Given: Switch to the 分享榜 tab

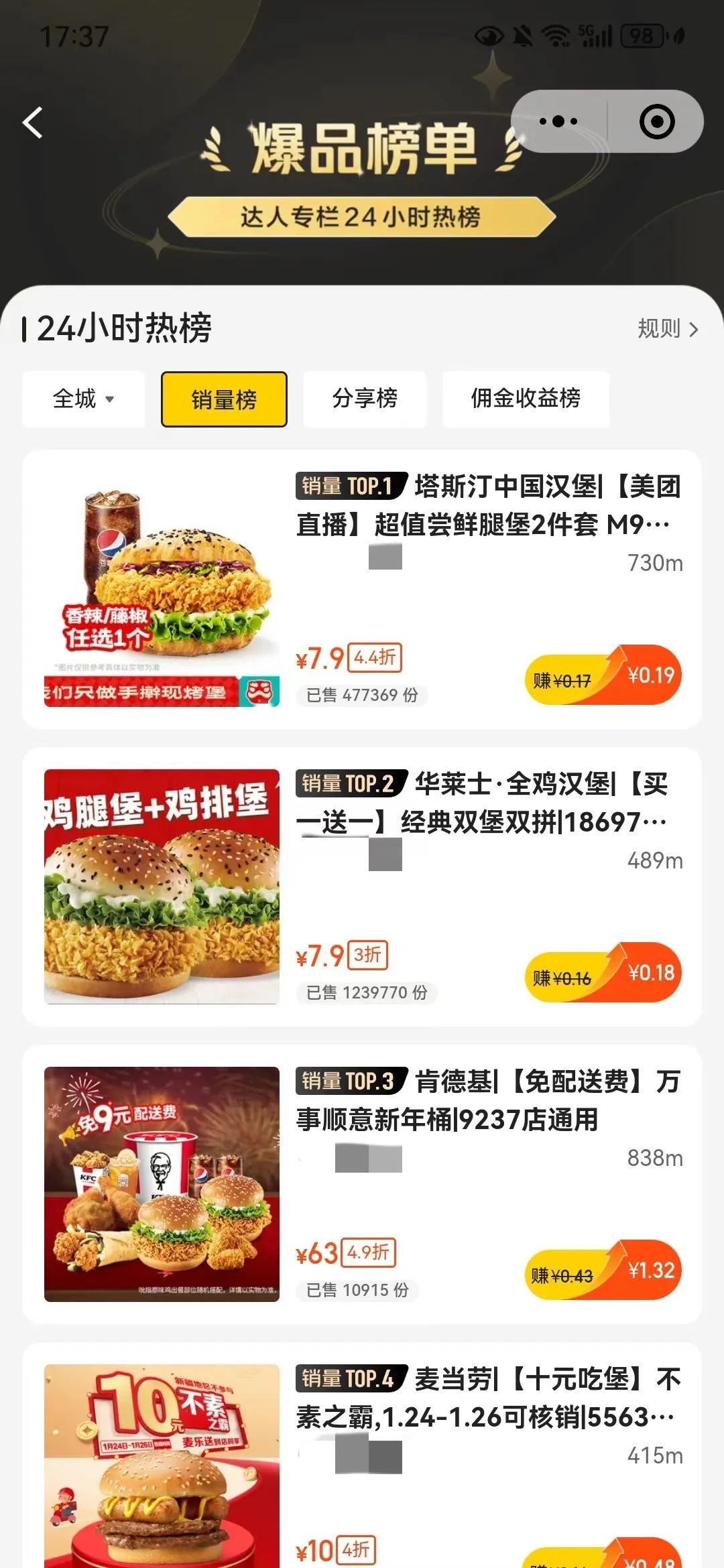Looking at the screenshot, I should point(365,399).
